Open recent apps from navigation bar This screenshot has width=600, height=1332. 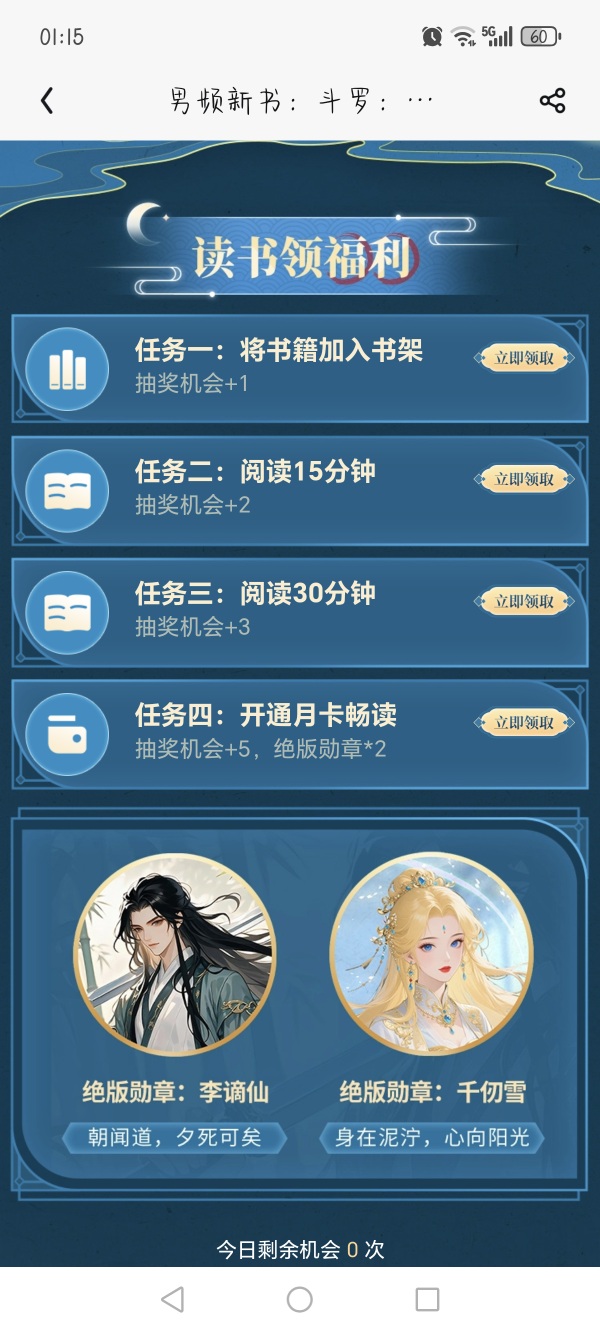pos(427,1299)
